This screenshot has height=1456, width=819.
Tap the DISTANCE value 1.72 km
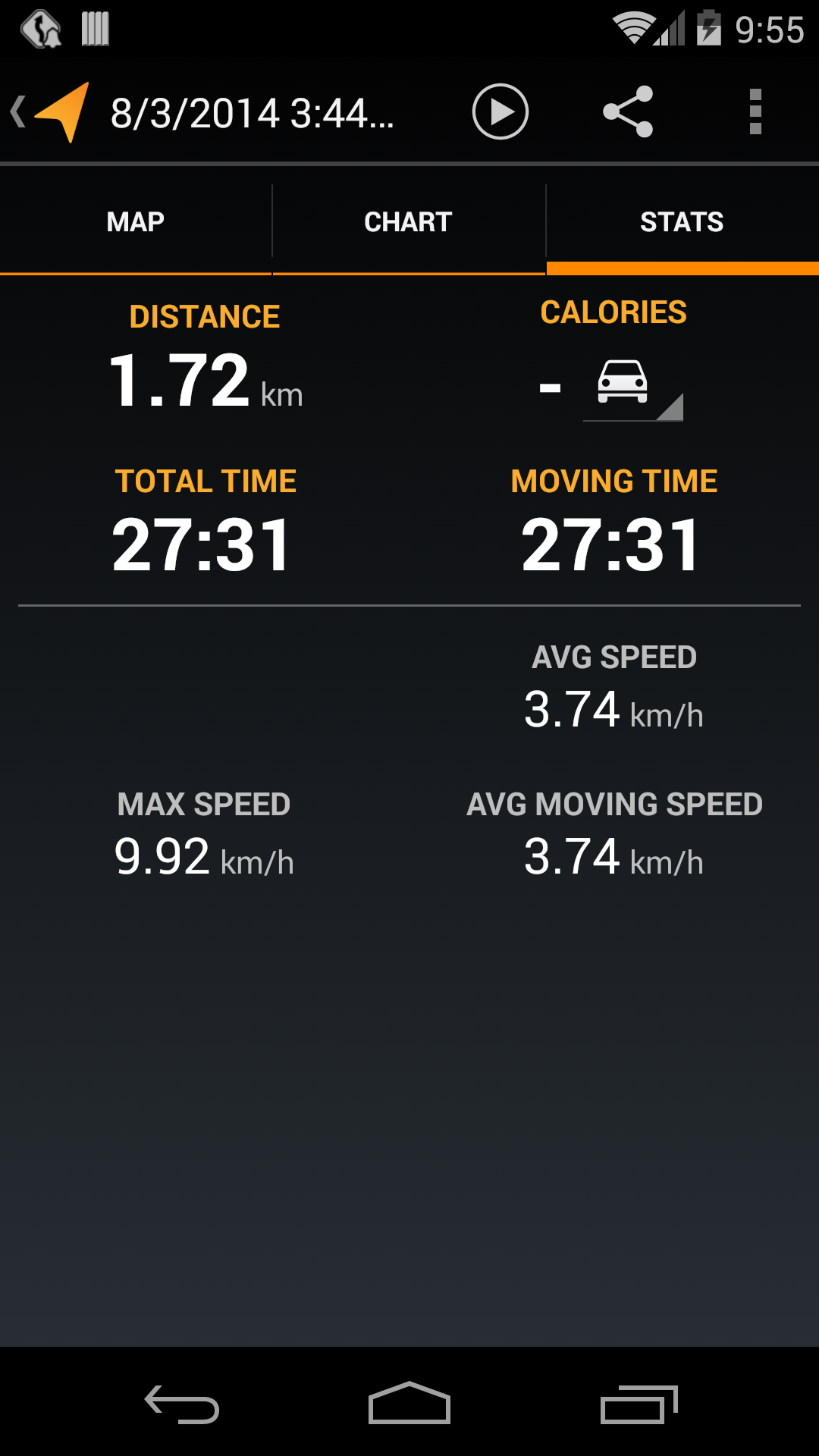pos(205,379)
